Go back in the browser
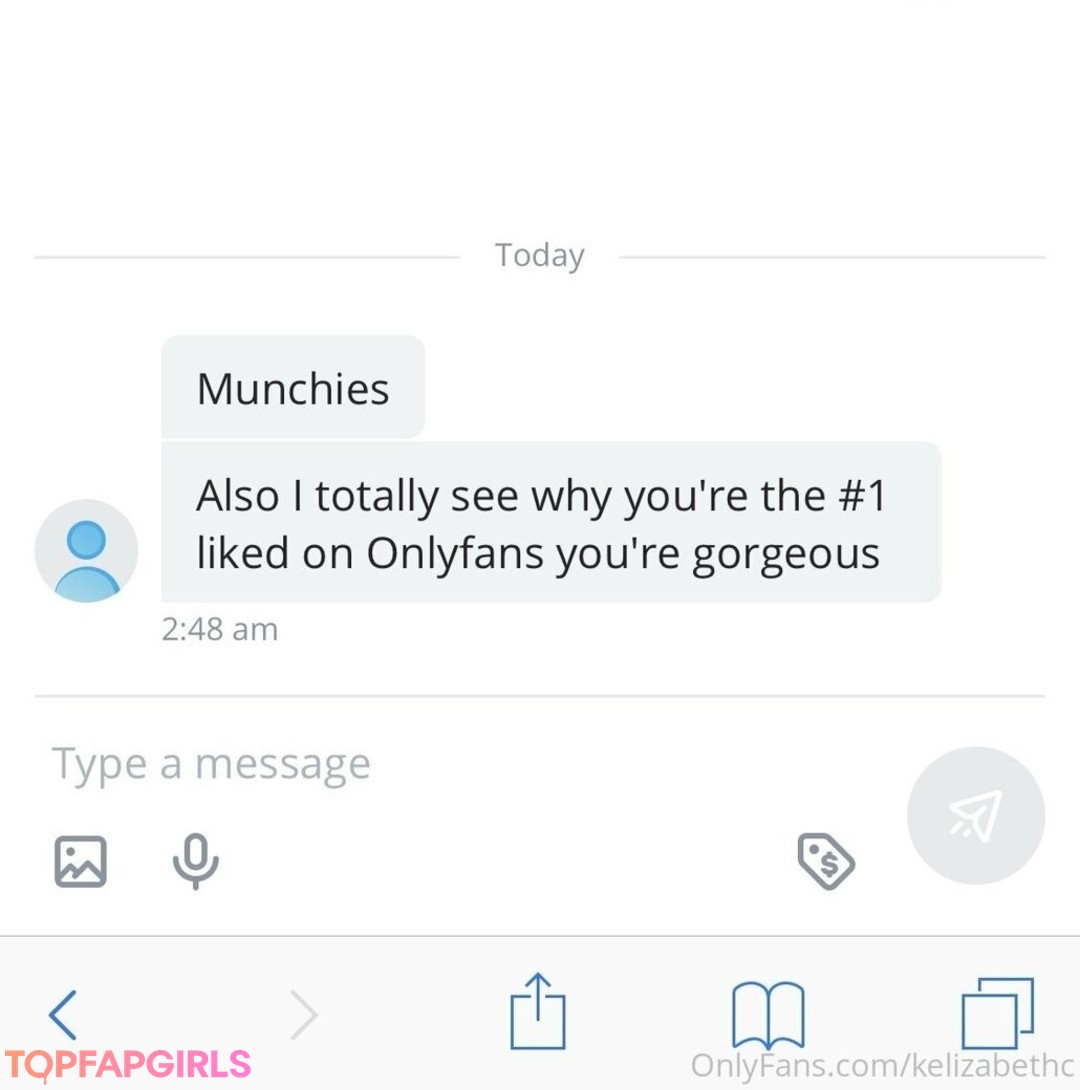Image resolution: width=1080 pixels, height=1090 pixels. (x=63, y=1014)
